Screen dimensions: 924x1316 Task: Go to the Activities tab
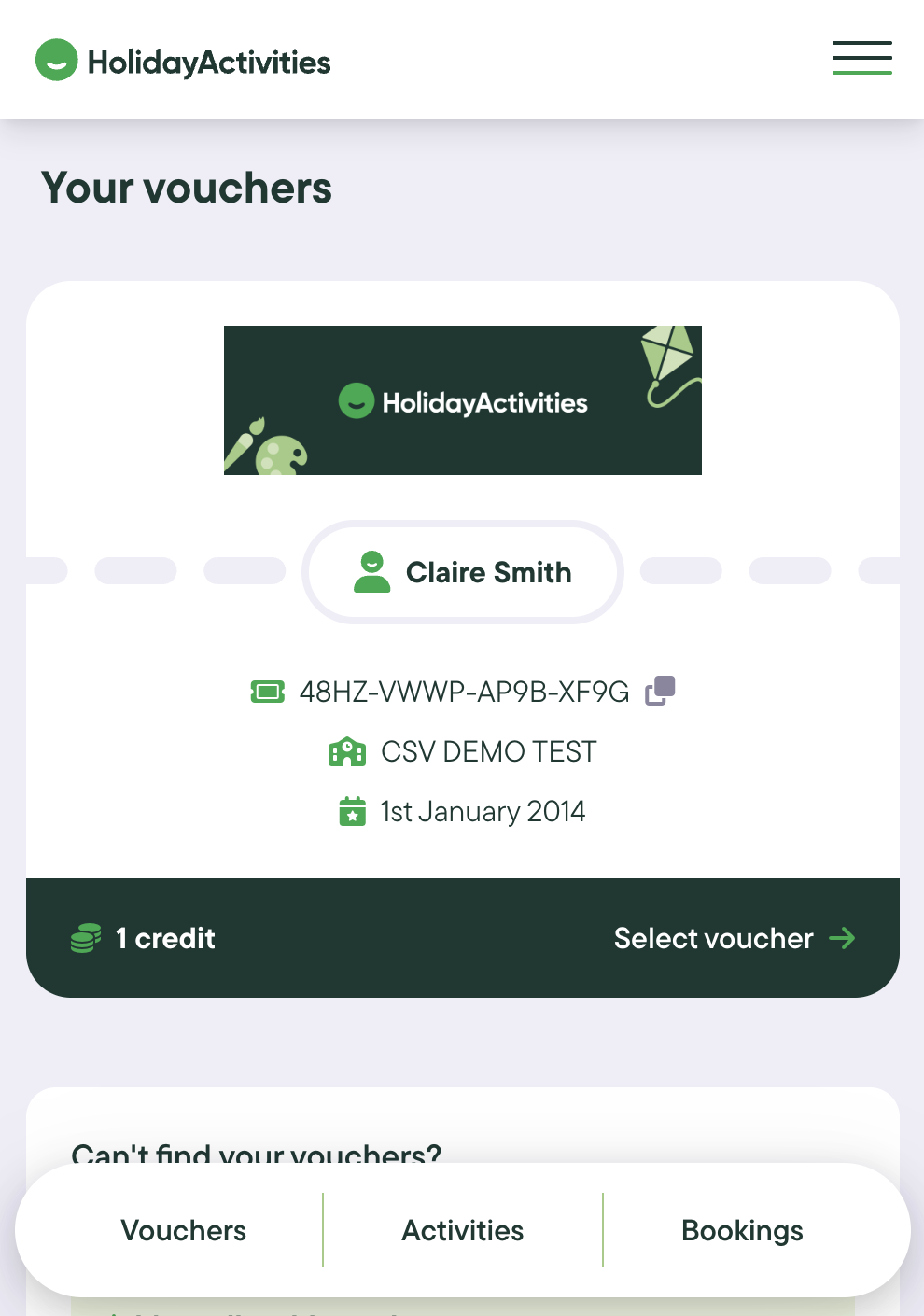click(463, 1230)
